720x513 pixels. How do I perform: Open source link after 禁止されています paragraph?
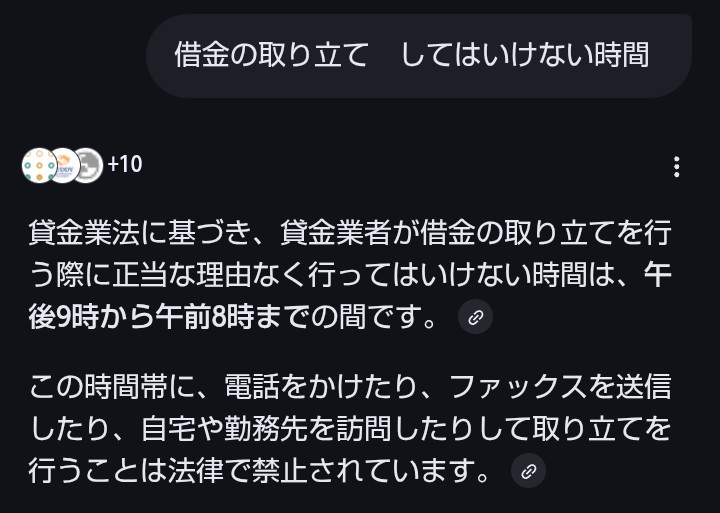[x=528, y=470]
